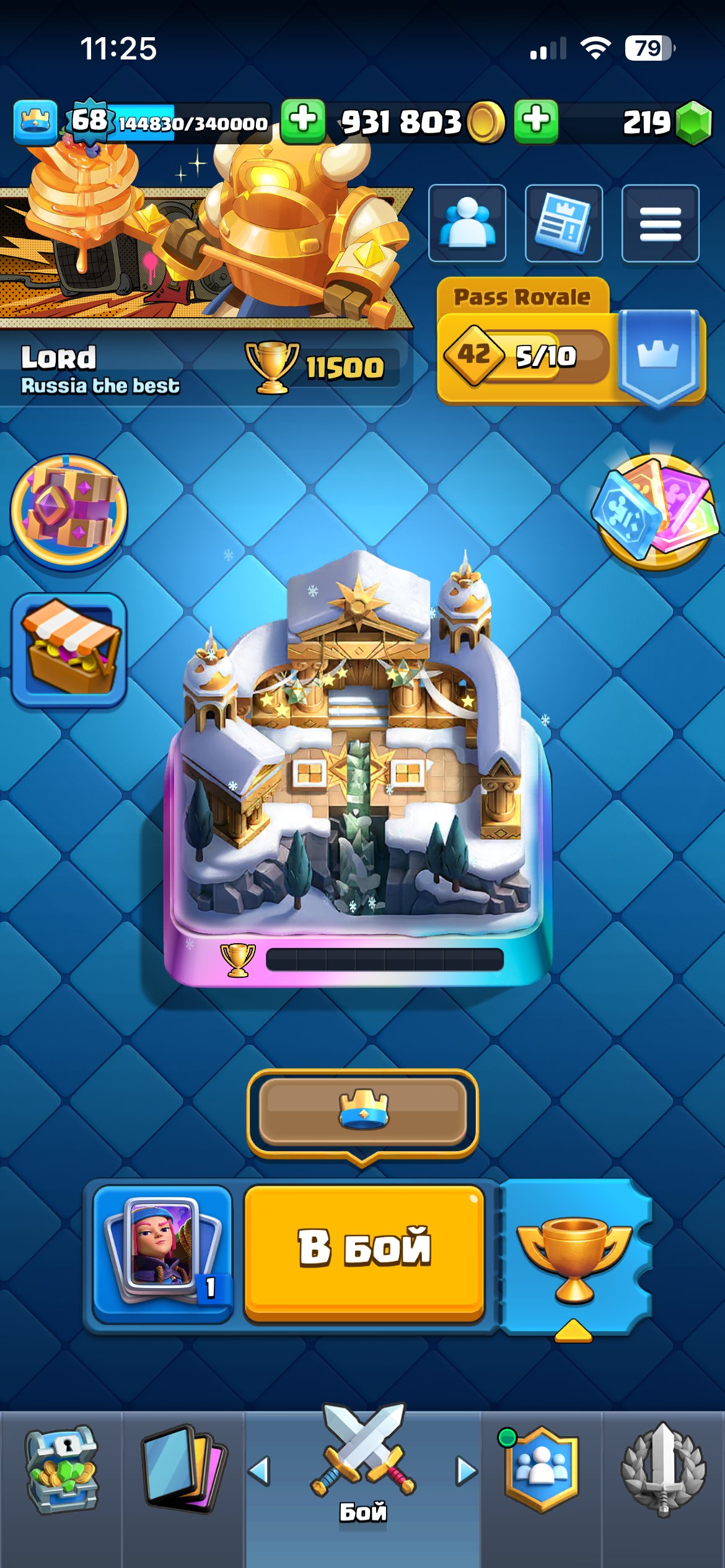
Task: Switch to the Events sword tab
Action: pyautogui.click(x=664, y=1471)
